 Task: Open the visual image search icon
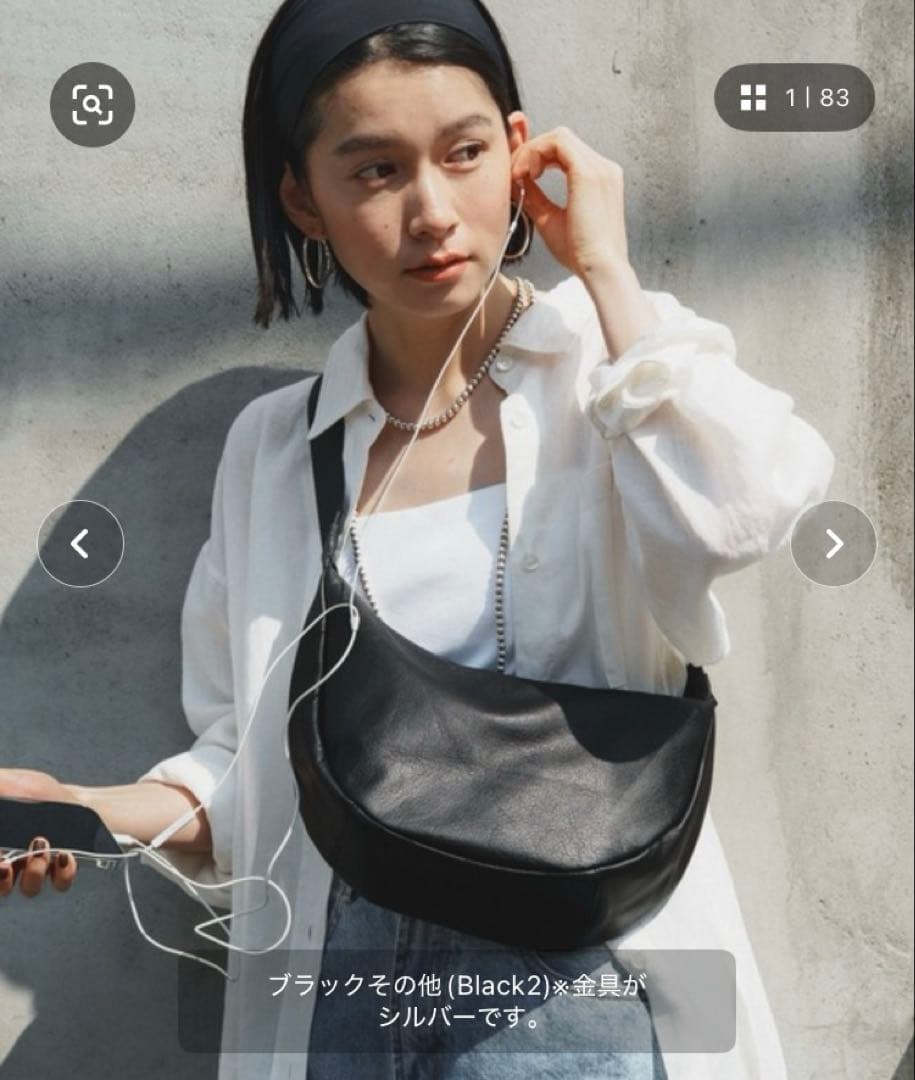tap(92, 104)
